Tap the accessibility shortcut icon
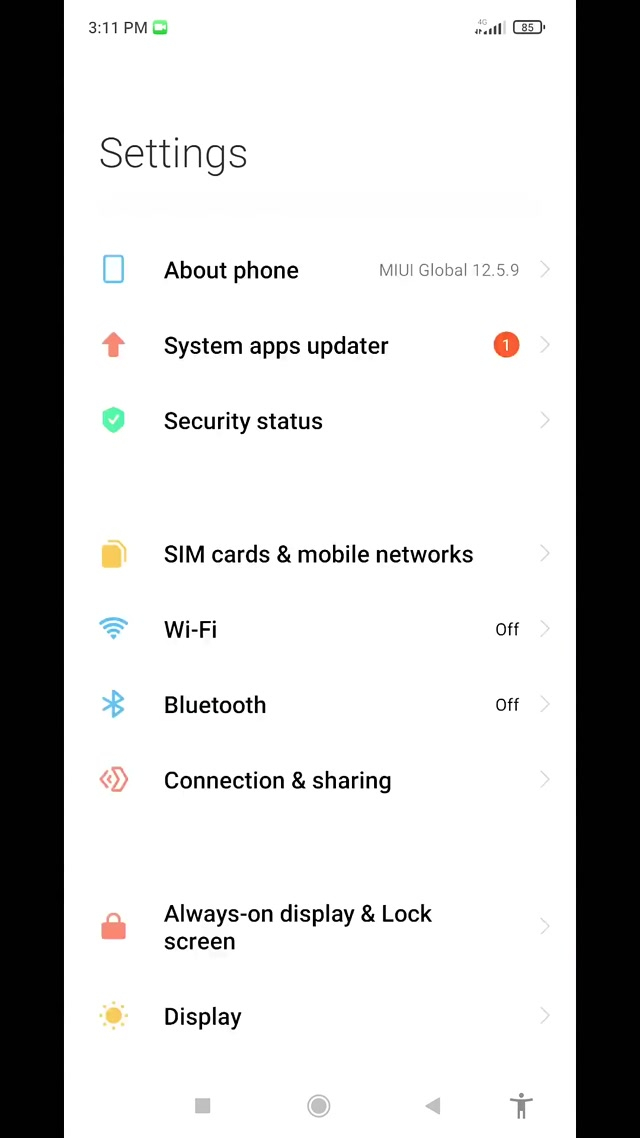 tap(521, 1106)
